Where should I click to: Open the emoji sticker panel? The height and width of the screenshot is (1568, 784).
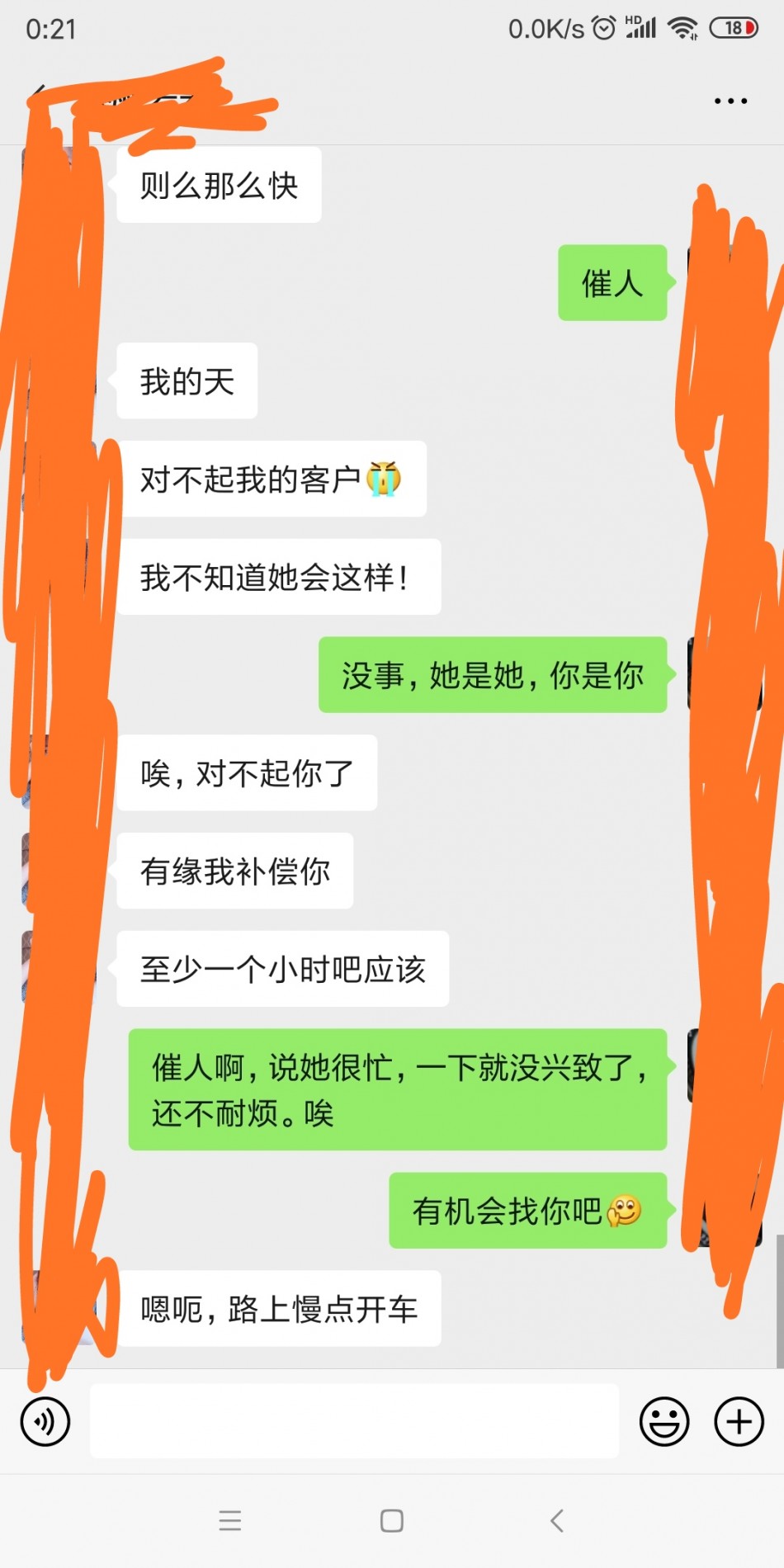coord(664,1421)
